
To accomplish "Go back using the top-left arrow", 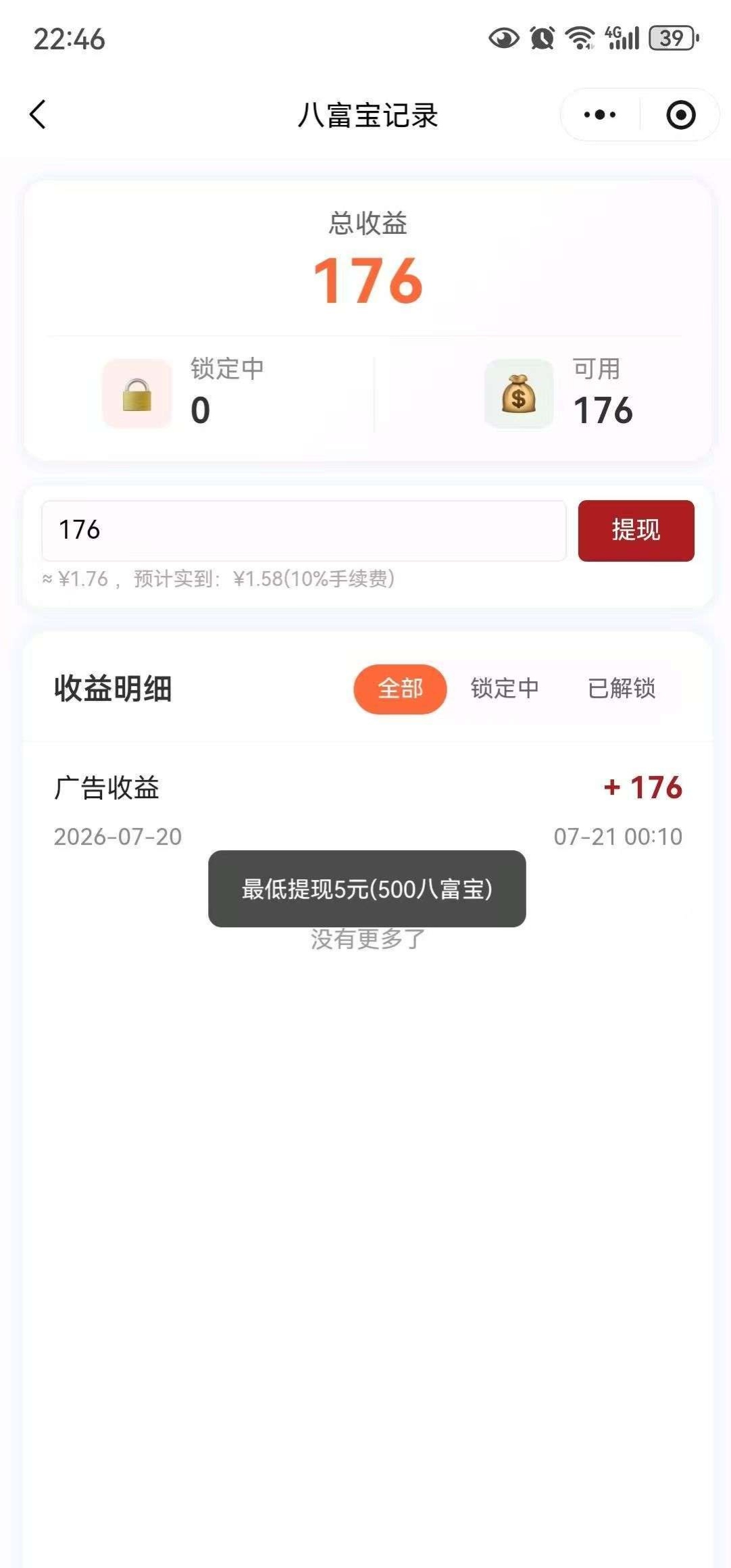I will [x=39, y=114].
